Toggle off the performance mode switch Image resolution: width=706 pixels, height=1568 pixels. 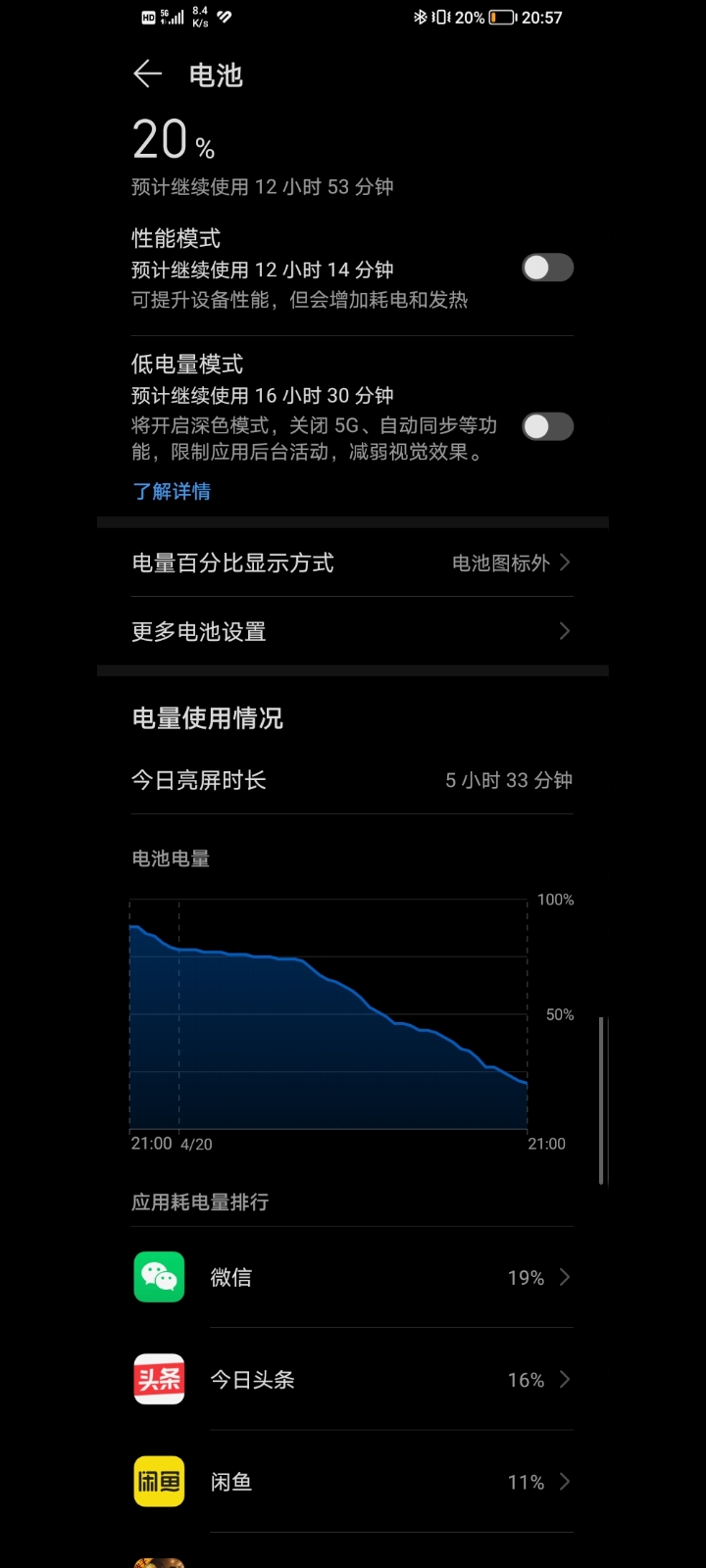click(547, 268)
